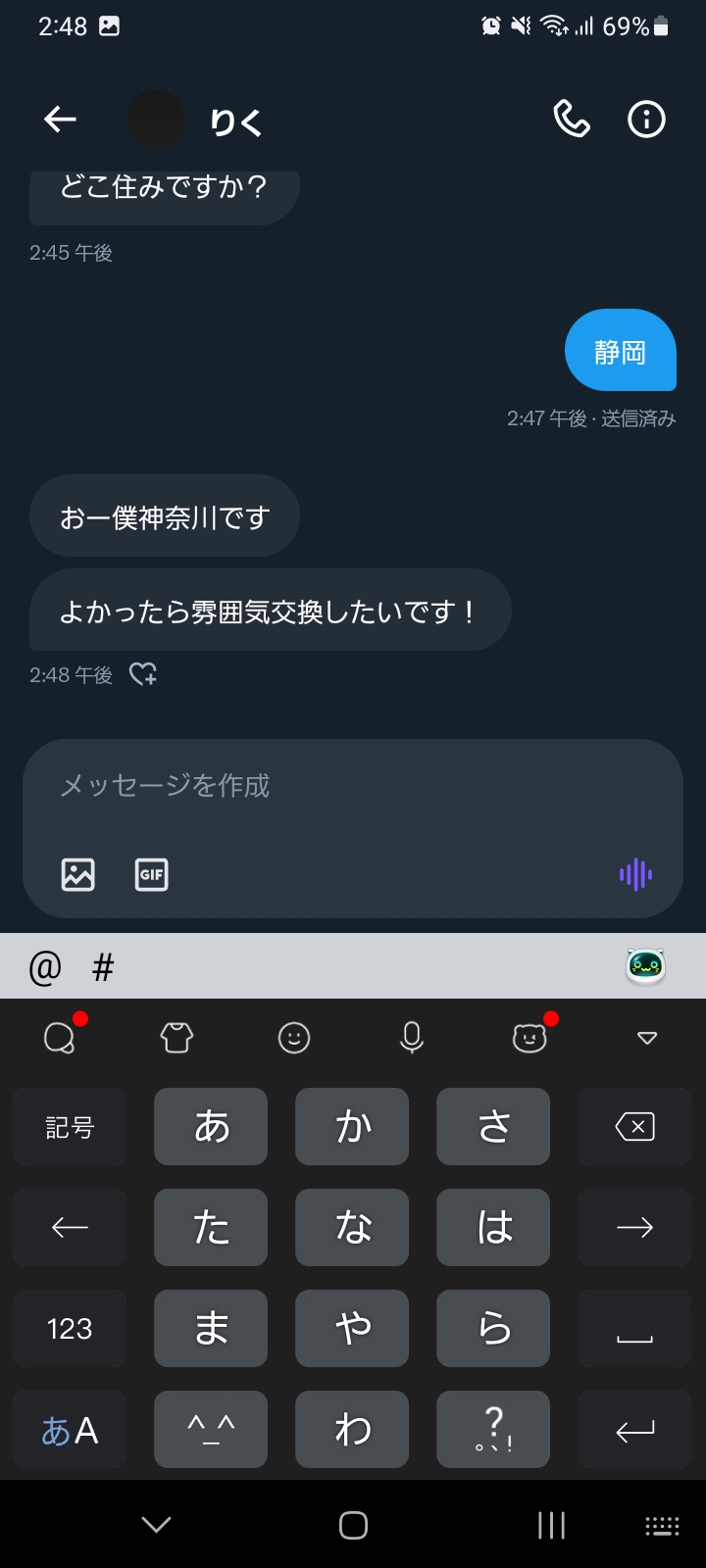Insert the @ symbol from the suggestion bar
The image size is (706, 1568).
(45, 967)
